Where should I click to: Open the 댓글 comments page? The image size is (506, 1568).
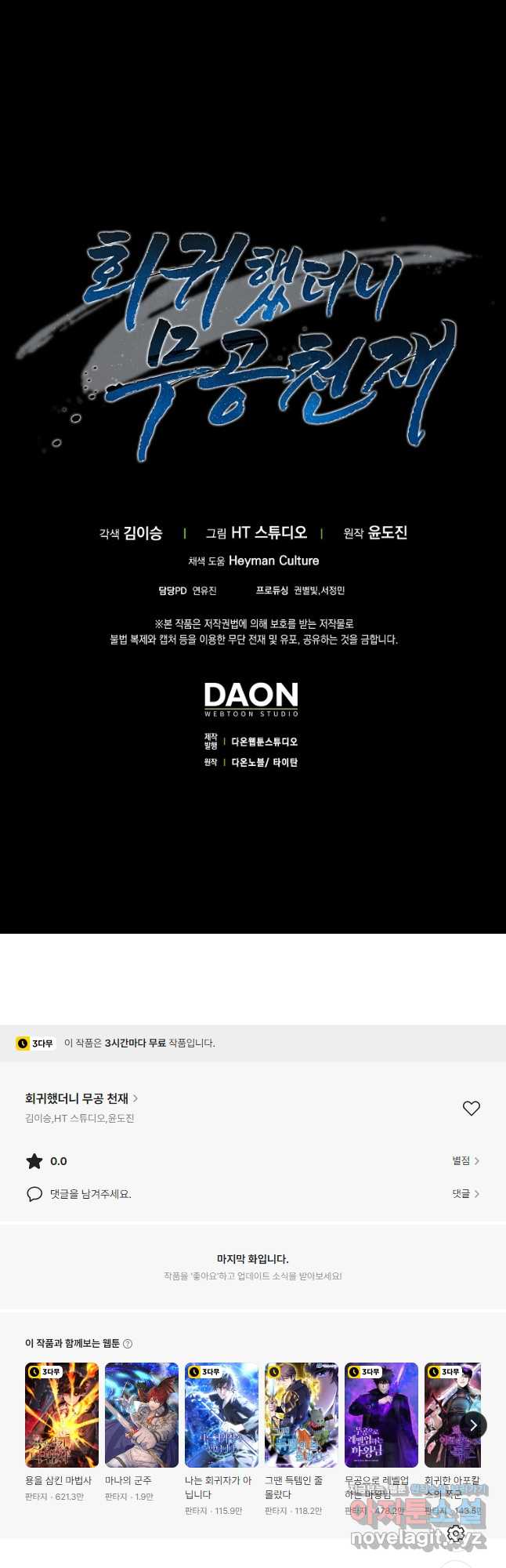[465, 1193]
